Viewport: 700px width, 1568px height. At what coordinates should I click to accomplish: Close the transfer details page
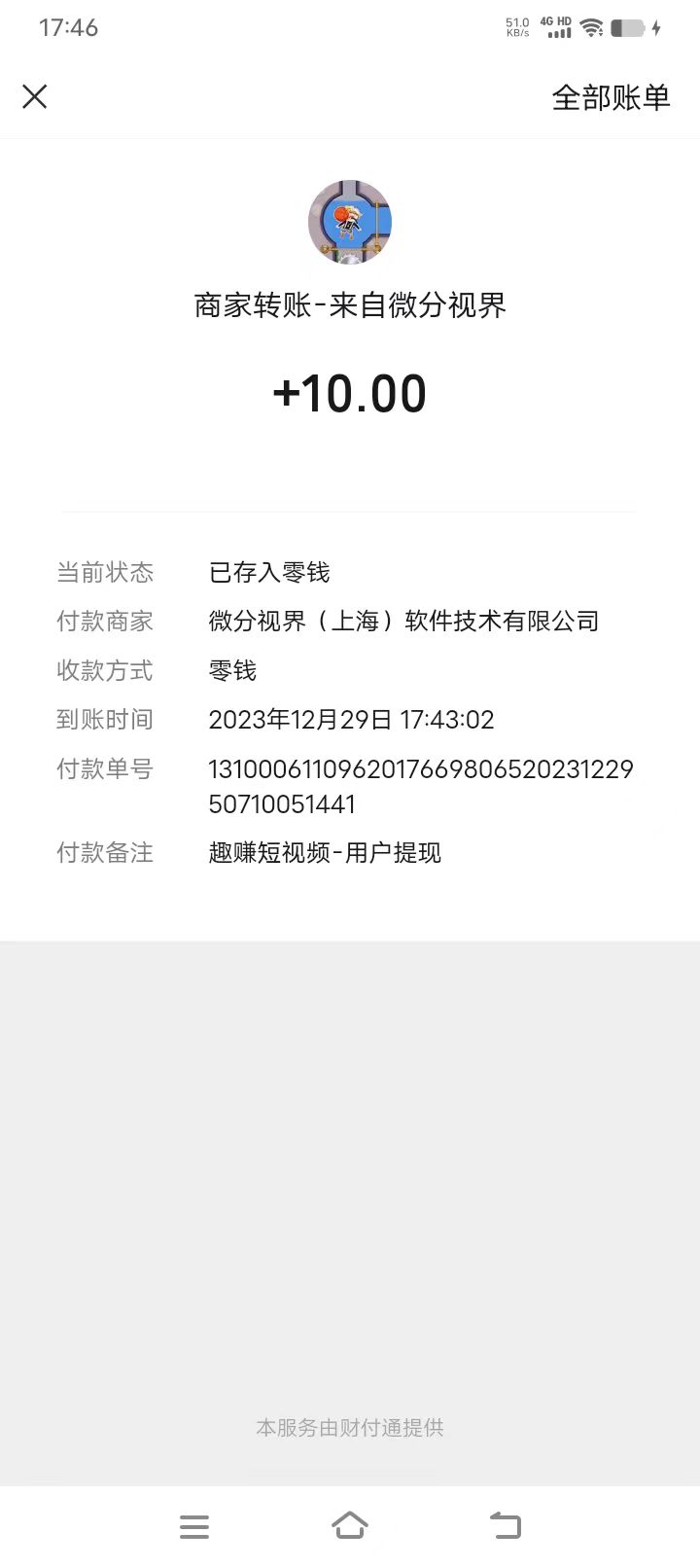click(x=35, y=96)
